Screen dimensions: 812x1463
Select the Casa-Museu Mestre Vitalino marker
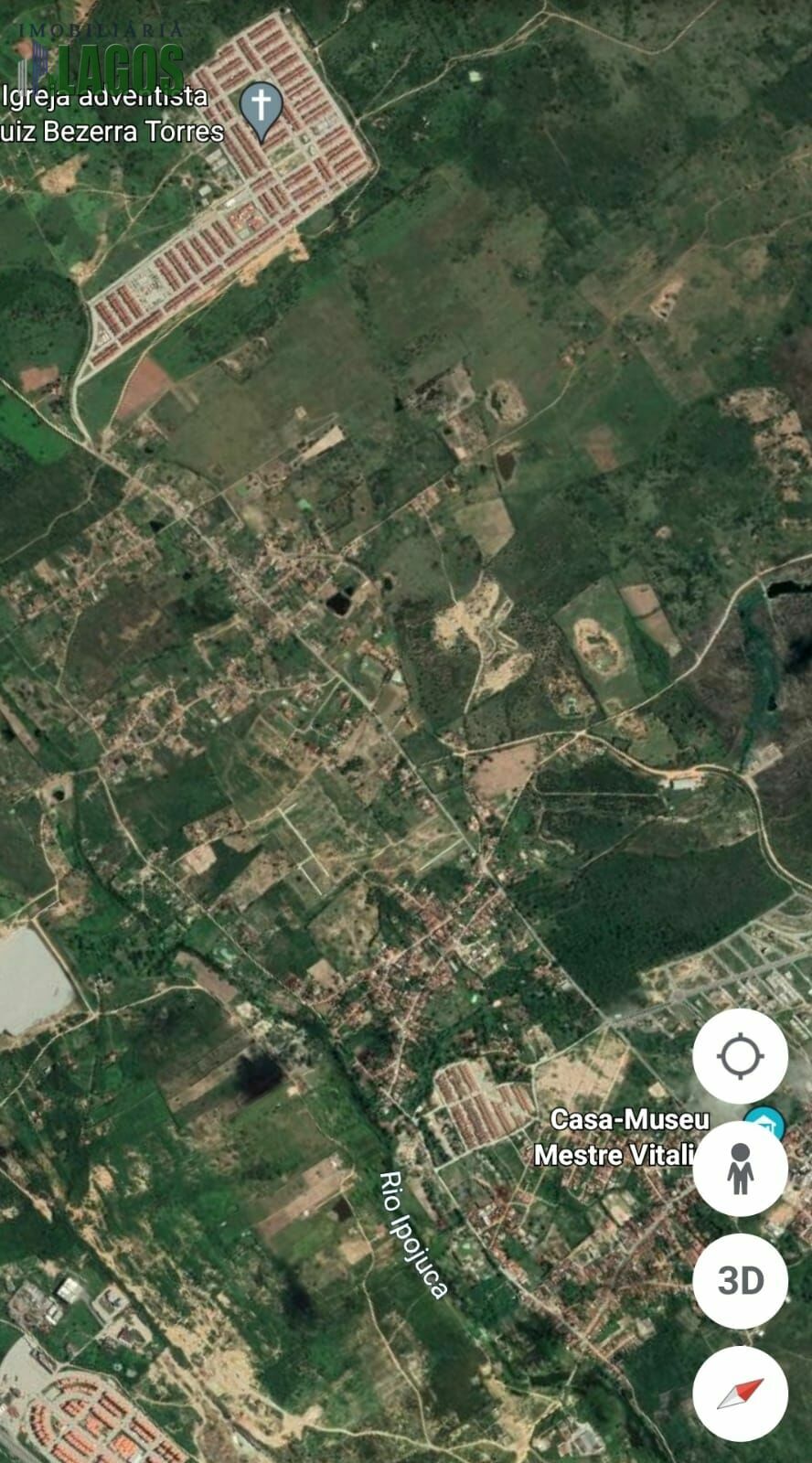(x=764, y=1121)
